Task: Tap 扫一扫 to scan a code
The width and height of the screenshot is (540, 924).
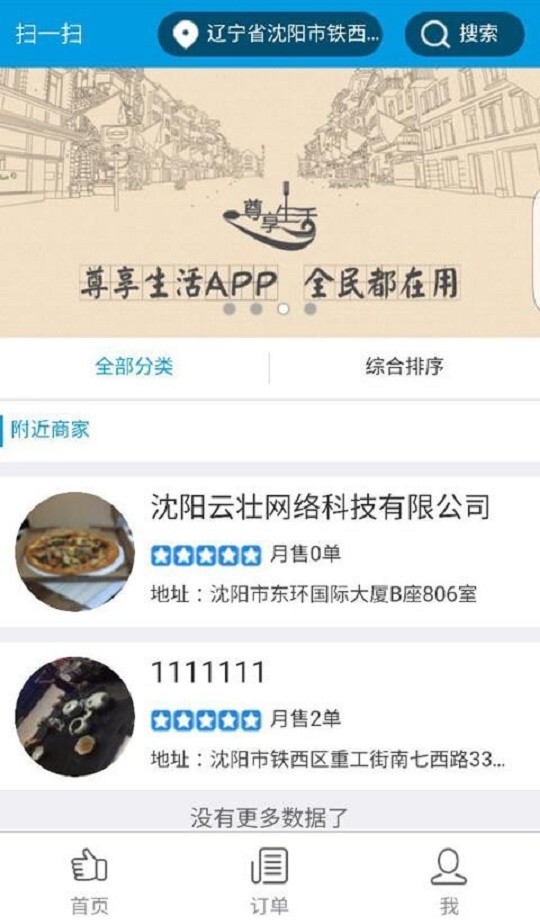Action: point(48,34)
